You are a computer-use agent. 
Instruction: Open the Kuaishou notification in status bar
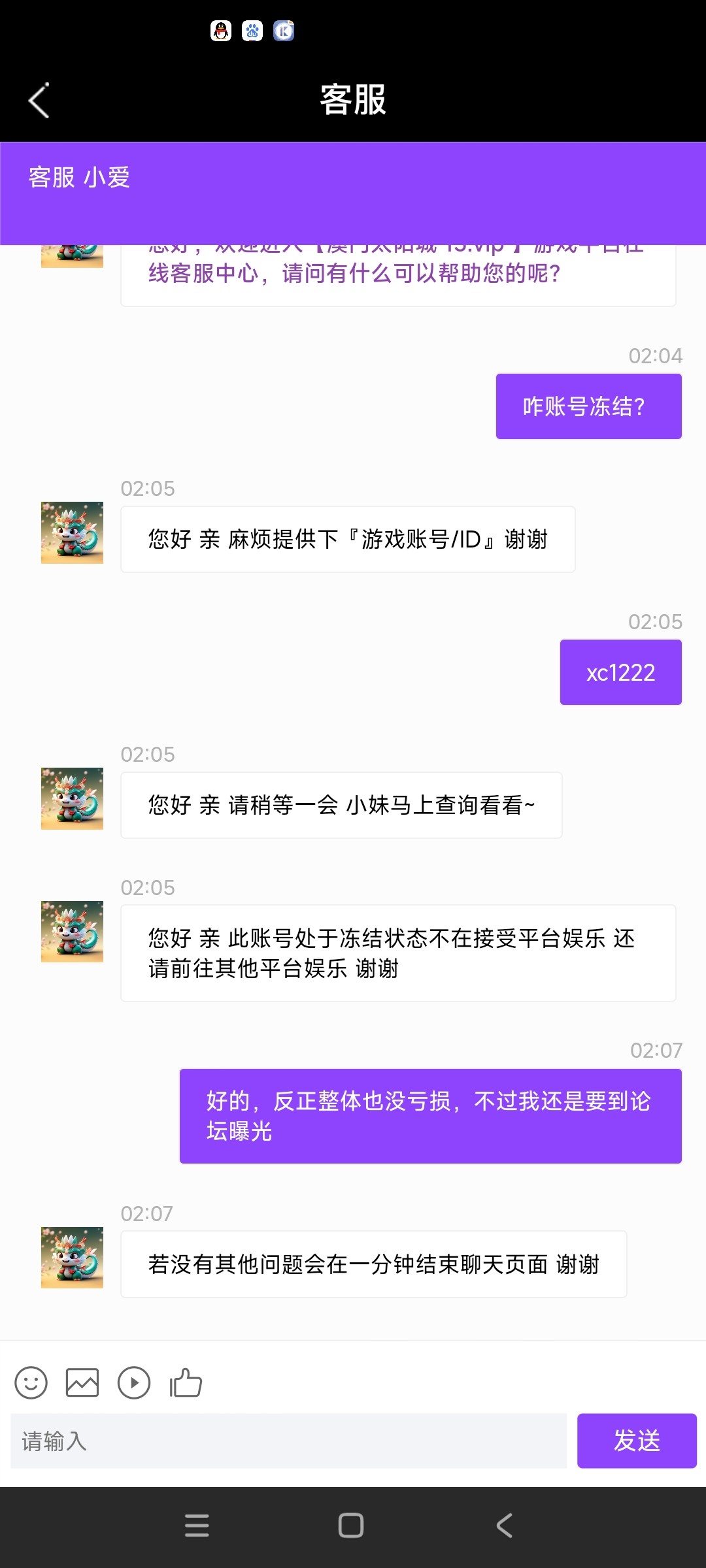[x=283, y=31]
